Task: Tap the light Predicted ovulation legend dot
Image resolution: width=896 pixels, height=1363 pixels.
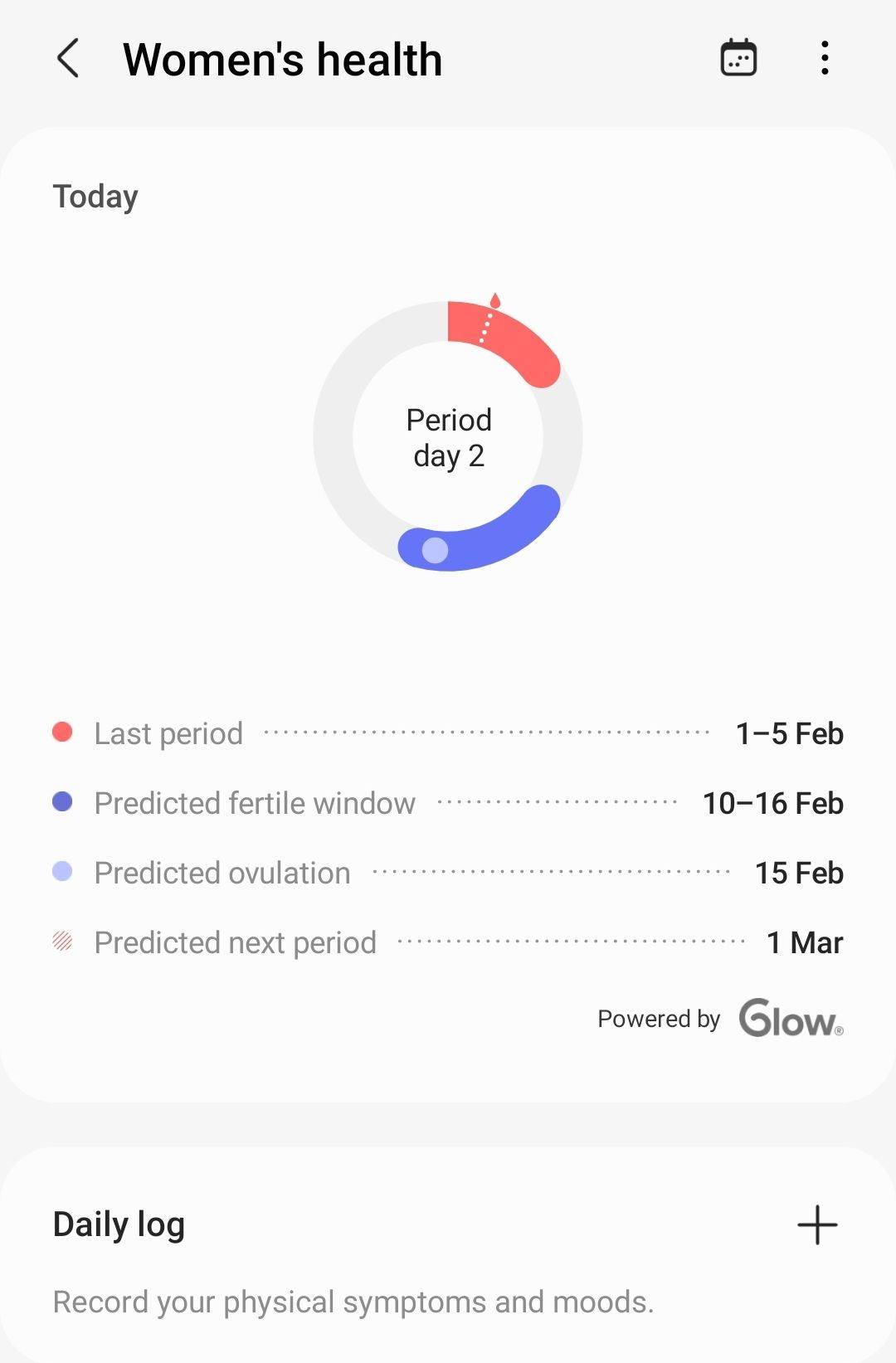Action: tap(61, 871)
